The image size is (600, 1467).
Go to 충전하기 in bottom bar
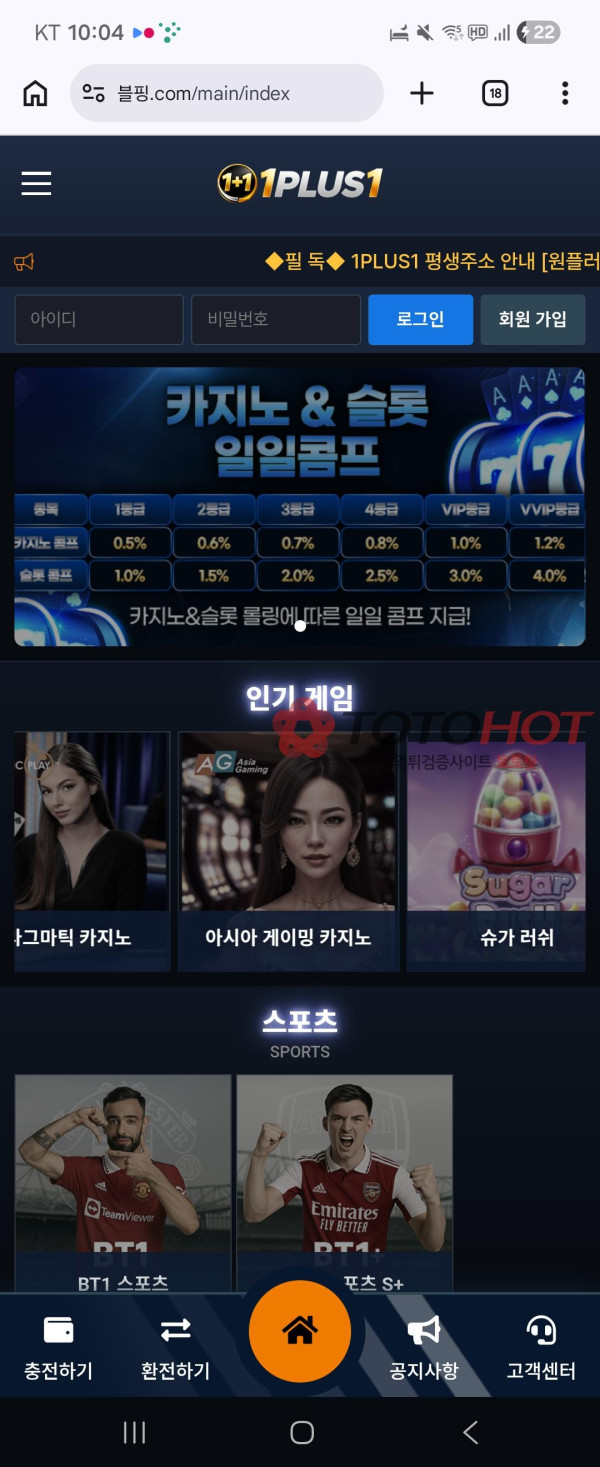point(58,1347)
